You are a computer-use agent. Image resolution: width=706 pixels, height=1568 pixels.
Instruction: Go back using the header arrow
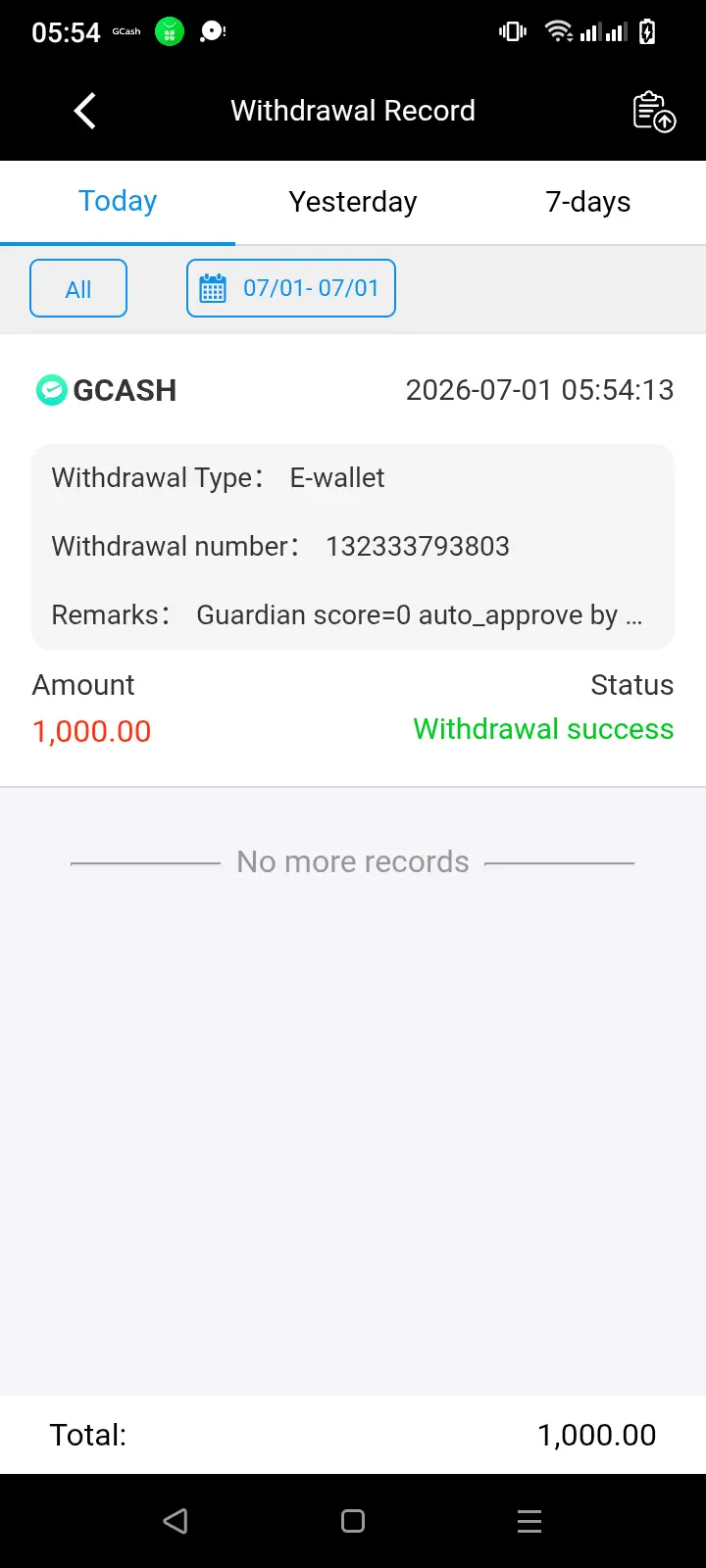pyautogui.click(x=85, y=111)
